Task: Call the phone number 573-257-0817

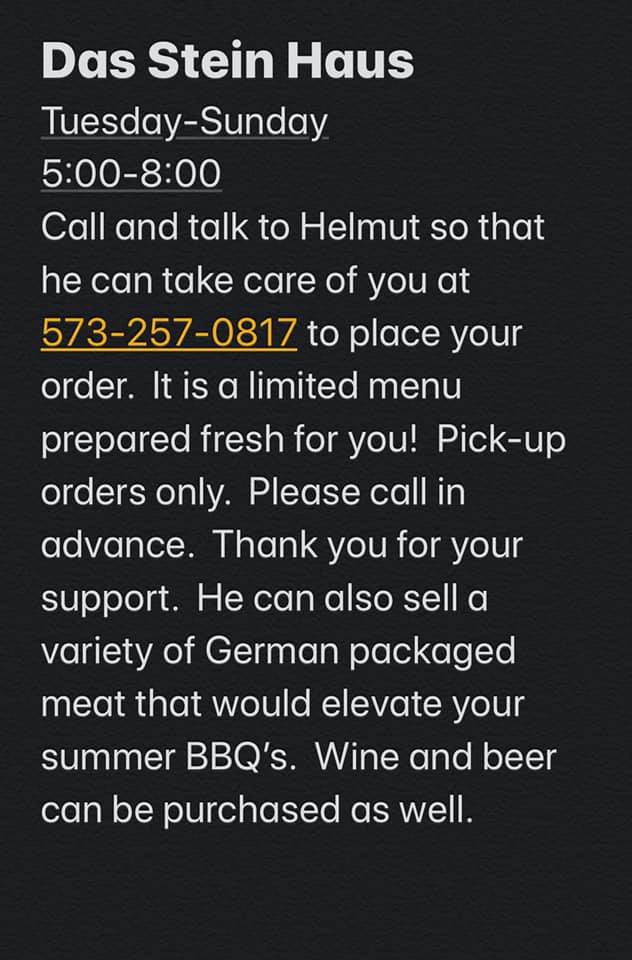Action: pos(169,332)
